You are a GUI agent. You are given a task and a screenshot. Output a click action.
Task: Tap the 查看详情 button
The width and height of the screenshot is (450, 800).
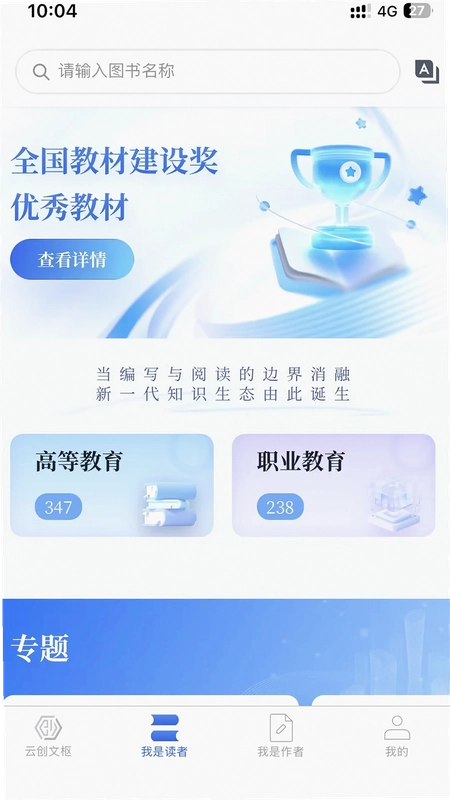(72, 259)
